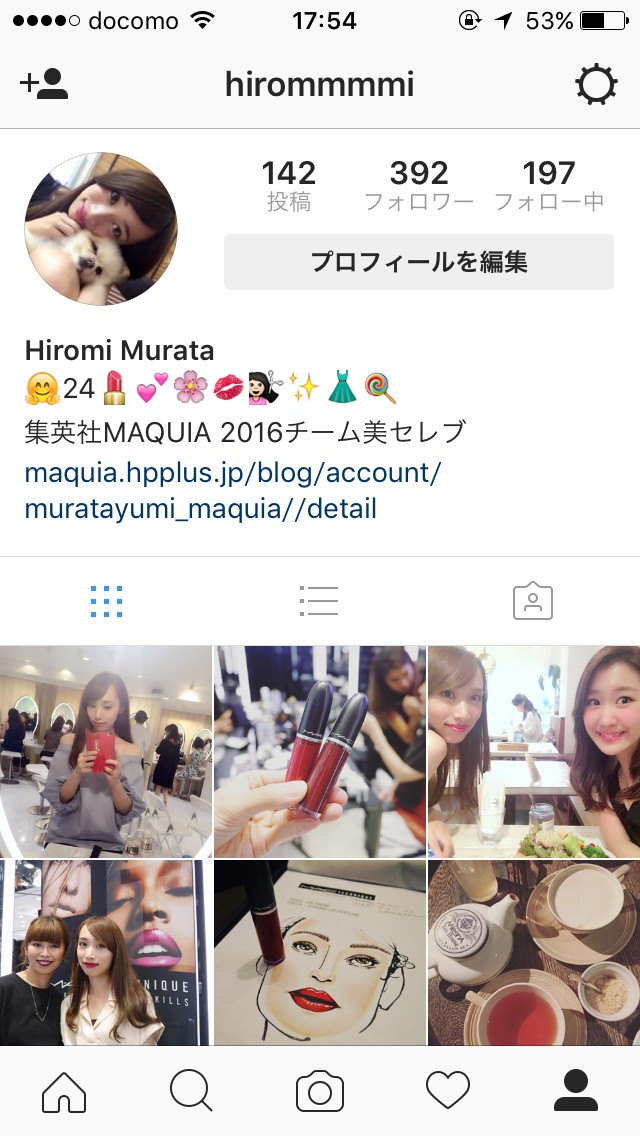The image size is (640, 1136).
Task: Open the tea cups and teapot post
Action: click(x=534, y=952)
